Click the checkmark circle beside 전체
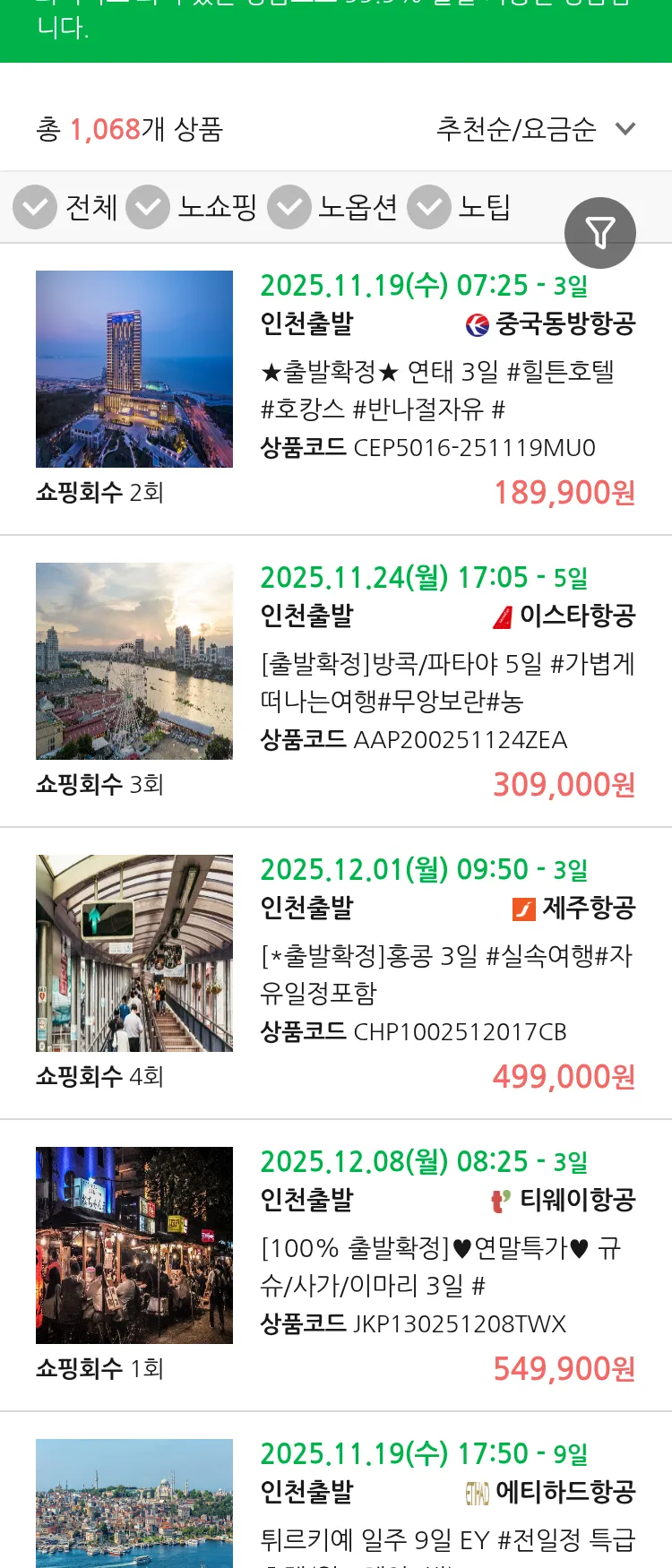The height and width of the screenshot is (1568, 672). [x=35, y=207]
